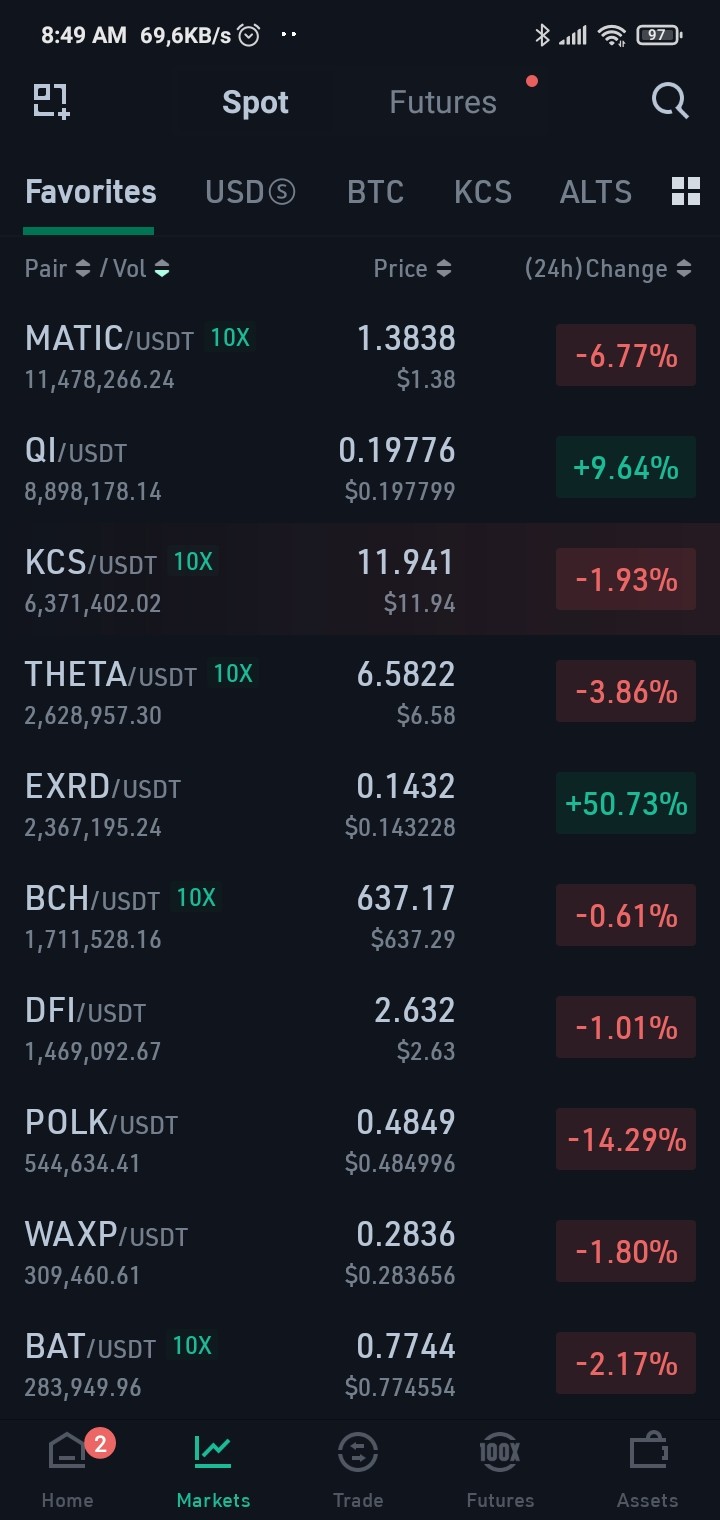The image size is (720, 1520).
Task: Select the BTC category tab
Action: pyautogui.click(x=375, y=192)
